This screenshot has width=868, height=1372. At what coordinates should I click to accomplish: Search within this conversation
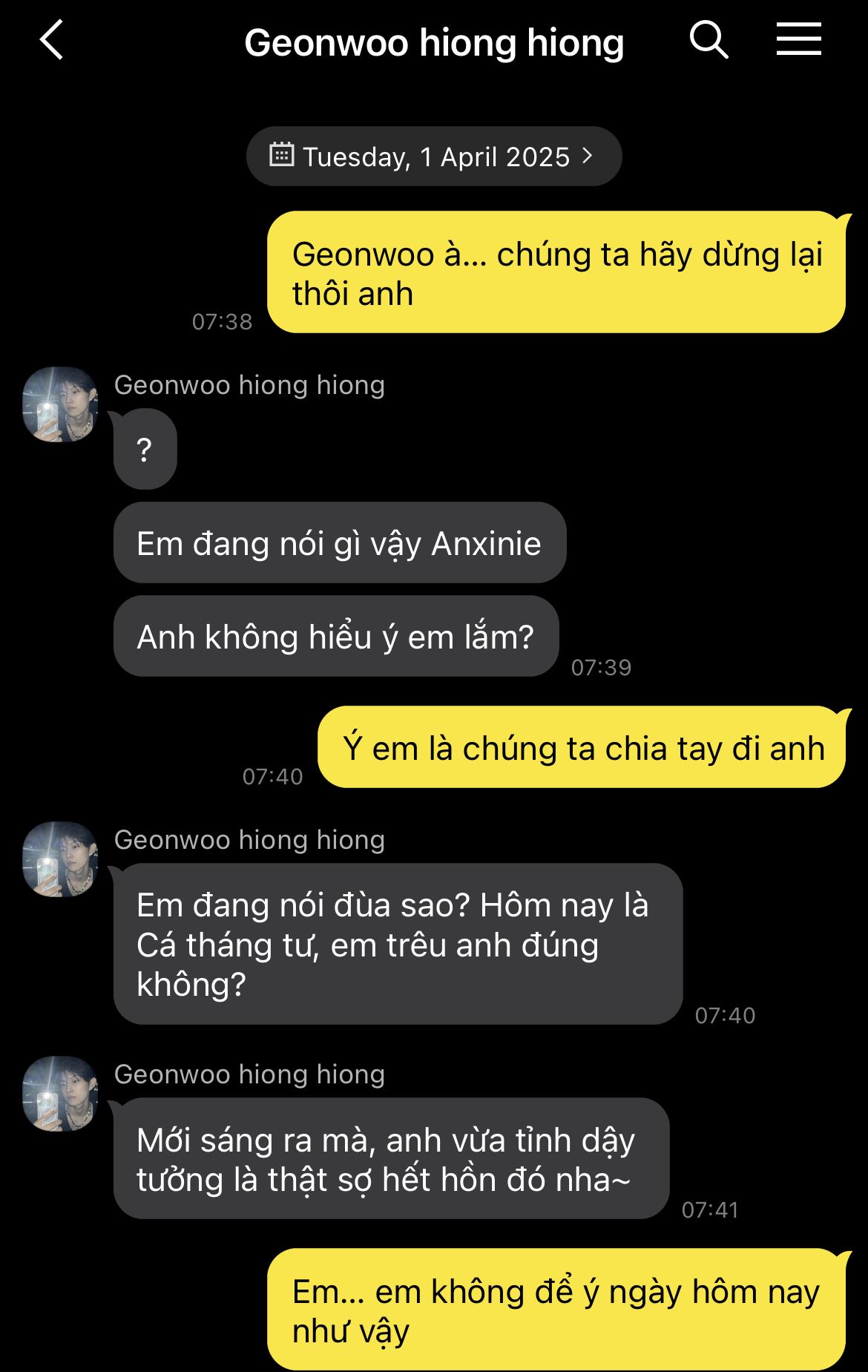[x=708, y=40]
